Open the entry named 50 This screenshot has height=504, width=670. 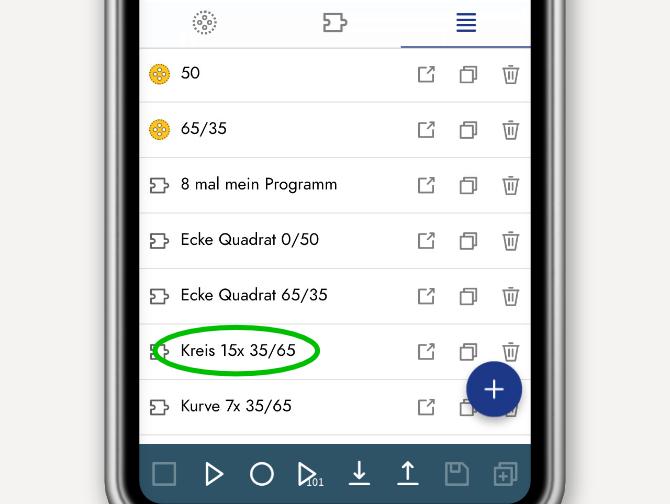click(x=190, y=74)
